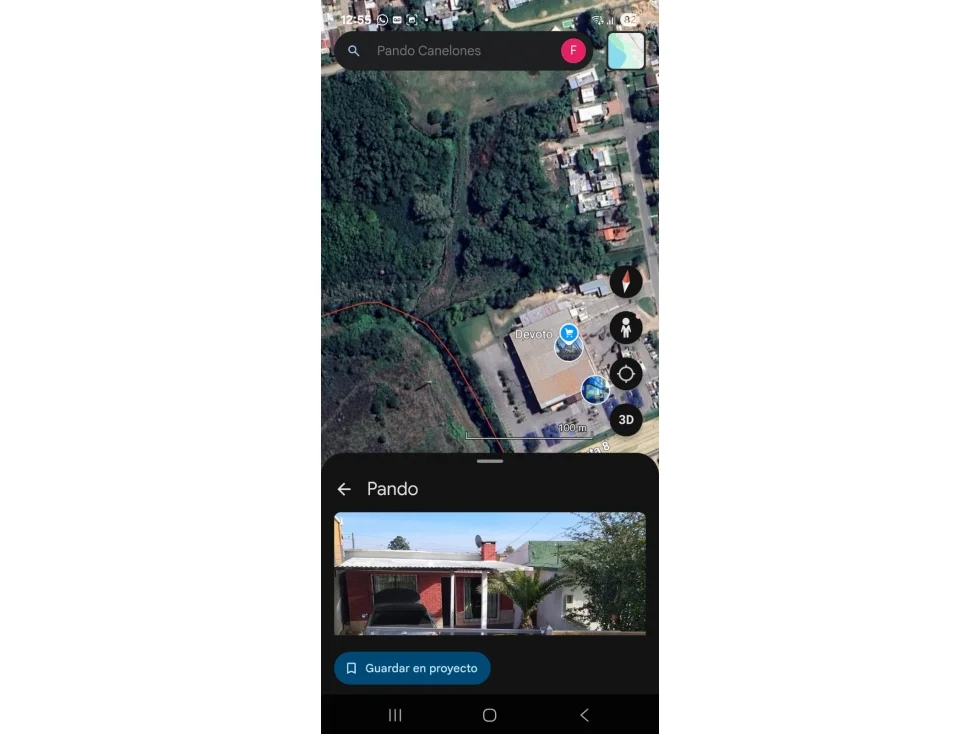Open the Pando house photo

click(x=489, y=573)
